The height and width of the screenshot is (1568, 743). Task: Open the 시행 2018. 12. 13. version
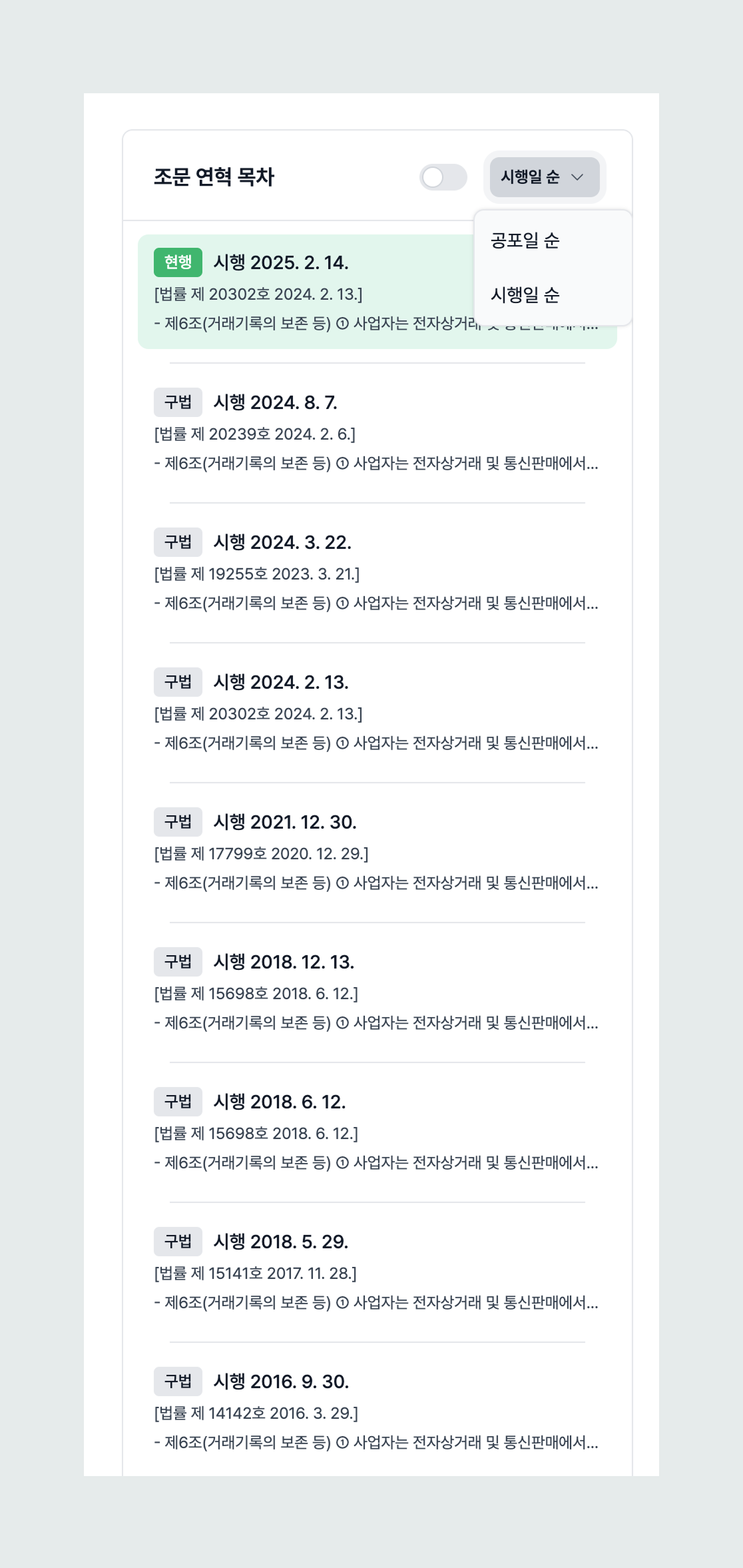click(x=377, y=991)
